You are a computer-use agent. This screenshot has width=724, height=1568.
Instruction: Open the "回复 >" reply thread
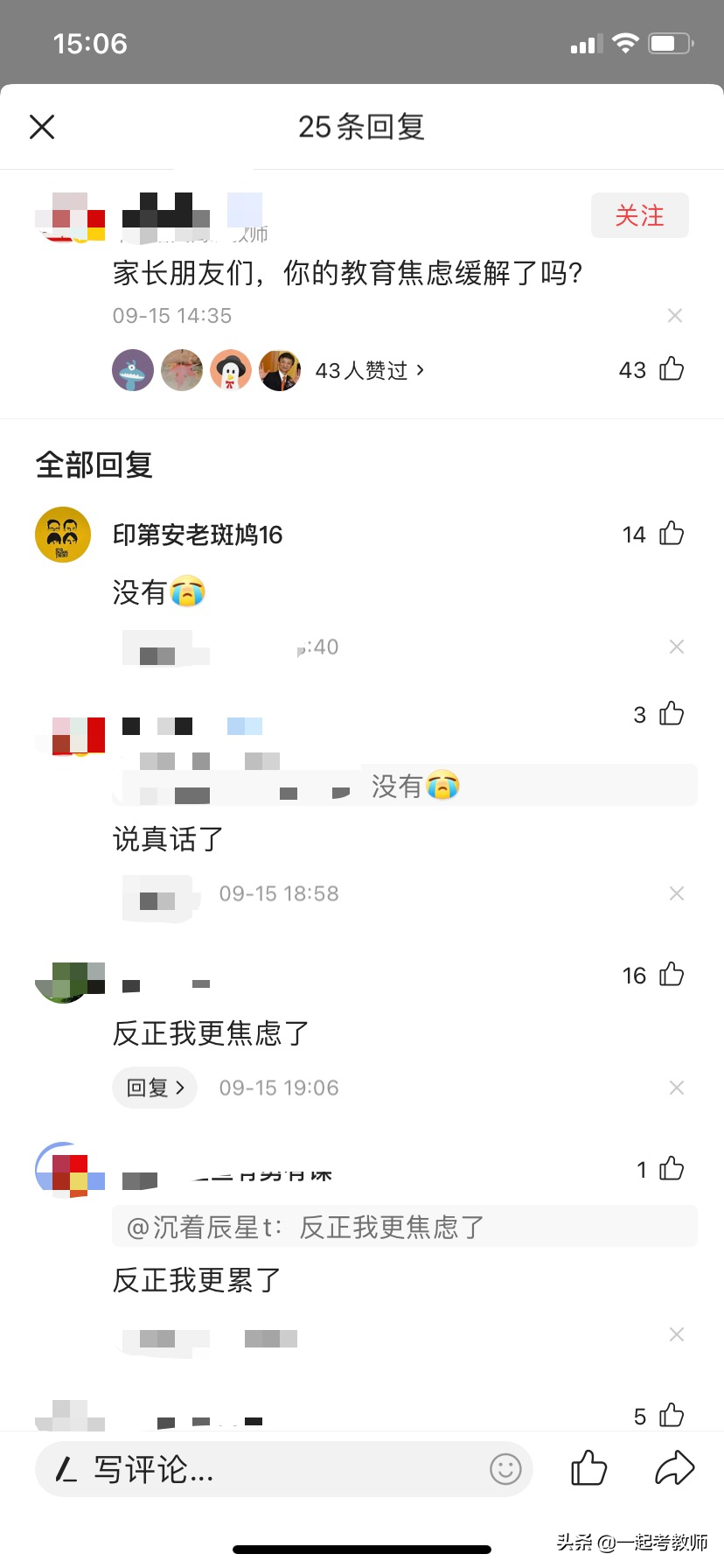155,1087
